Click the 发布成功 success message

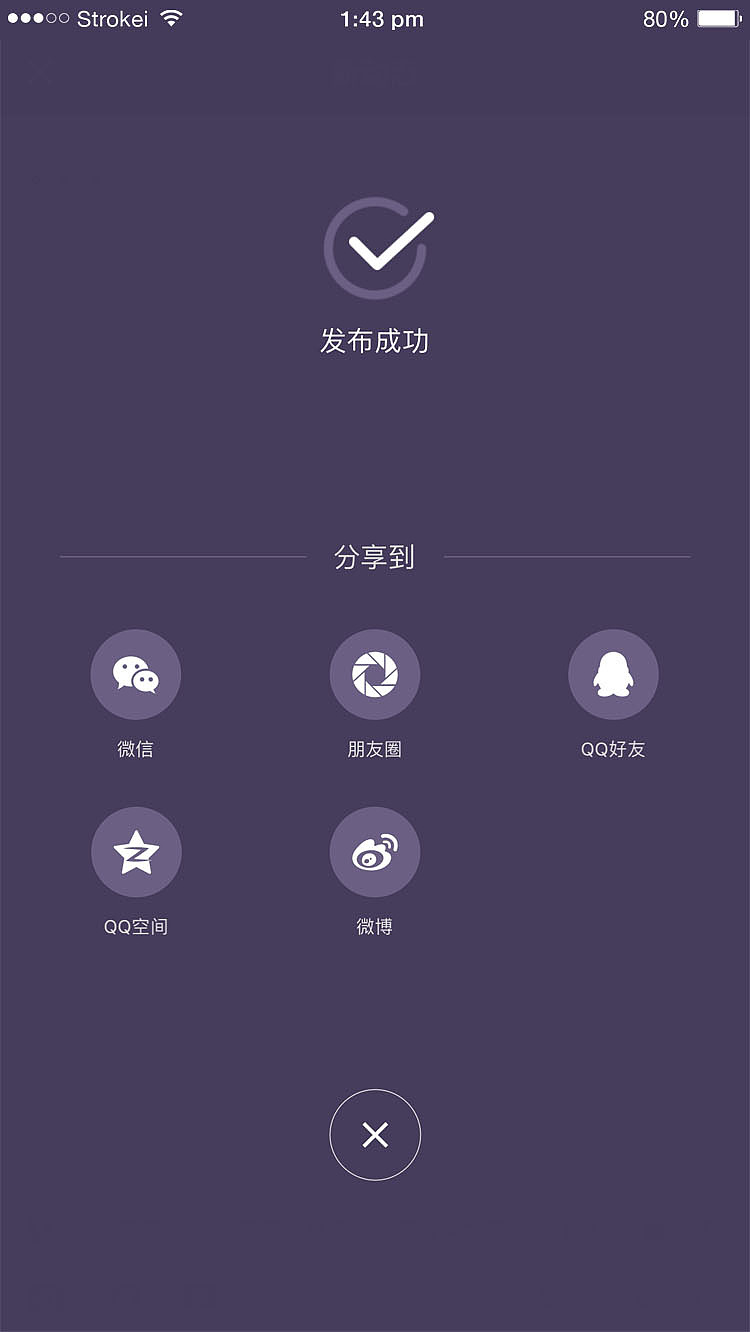point(375,340)
